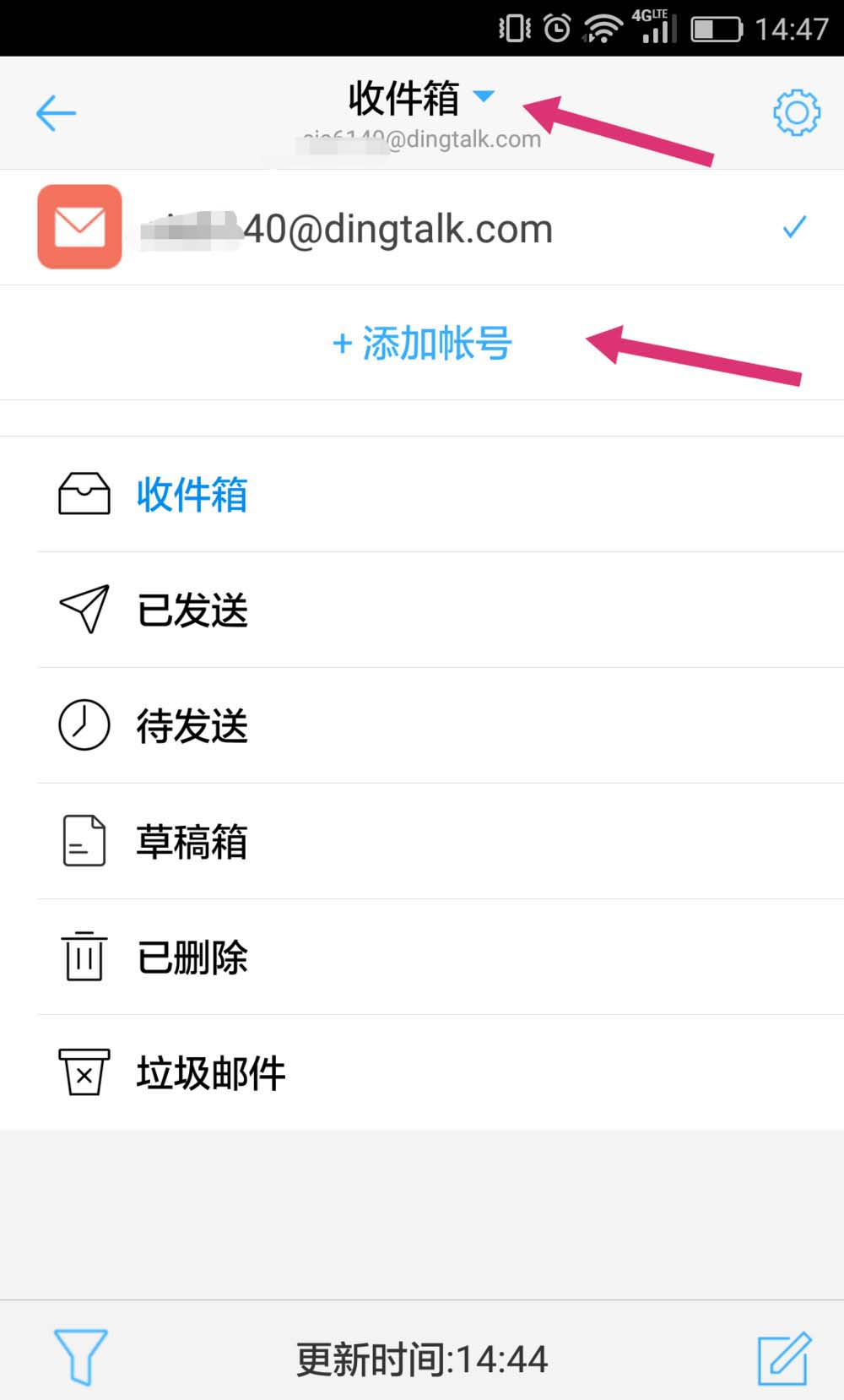Open the 已发送 folder
The image size is (844, 1400).
pos(192,610)
